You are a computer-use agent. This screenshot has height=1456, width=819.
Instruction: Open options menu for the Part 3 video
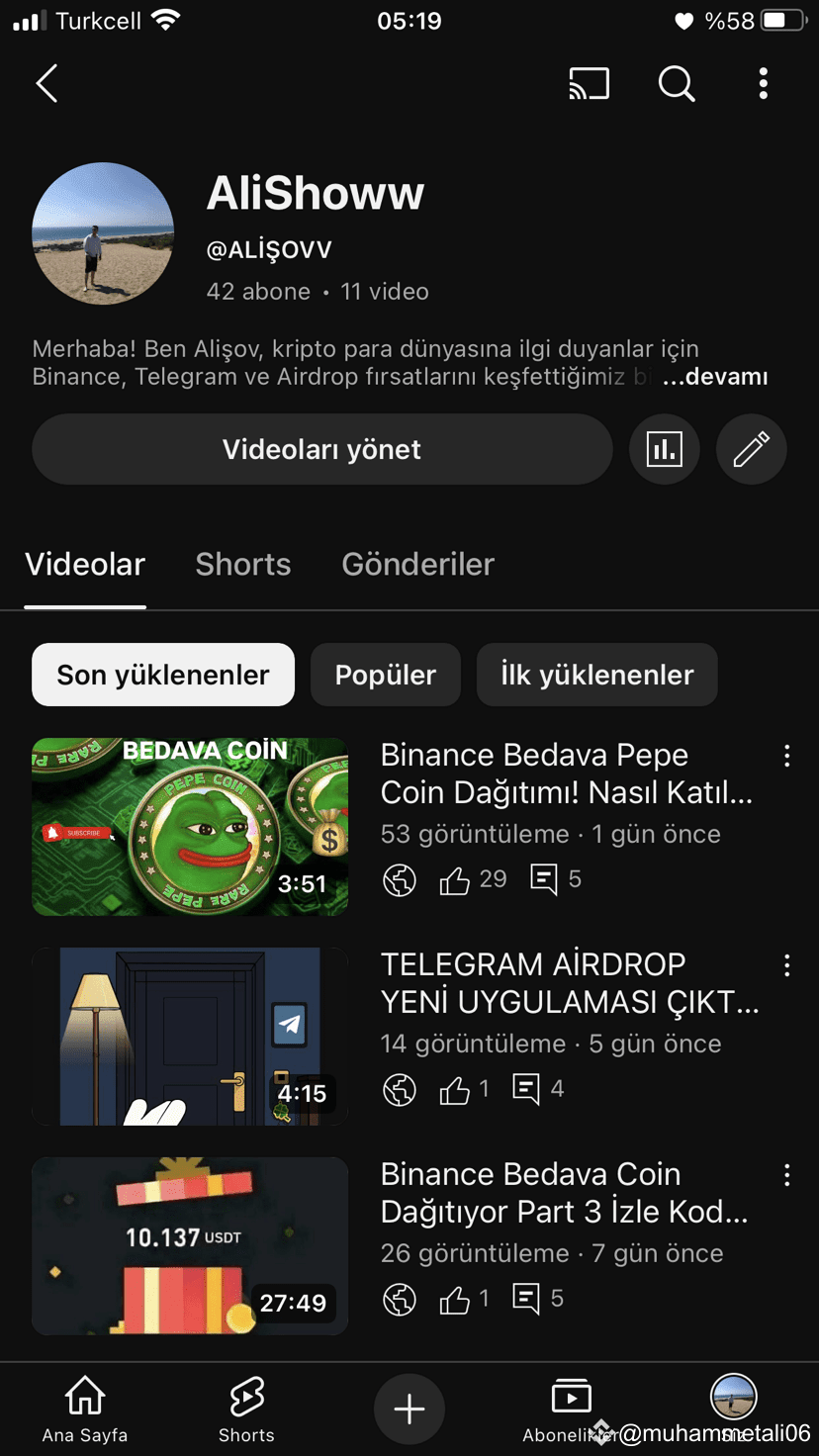click(786, 1175)
